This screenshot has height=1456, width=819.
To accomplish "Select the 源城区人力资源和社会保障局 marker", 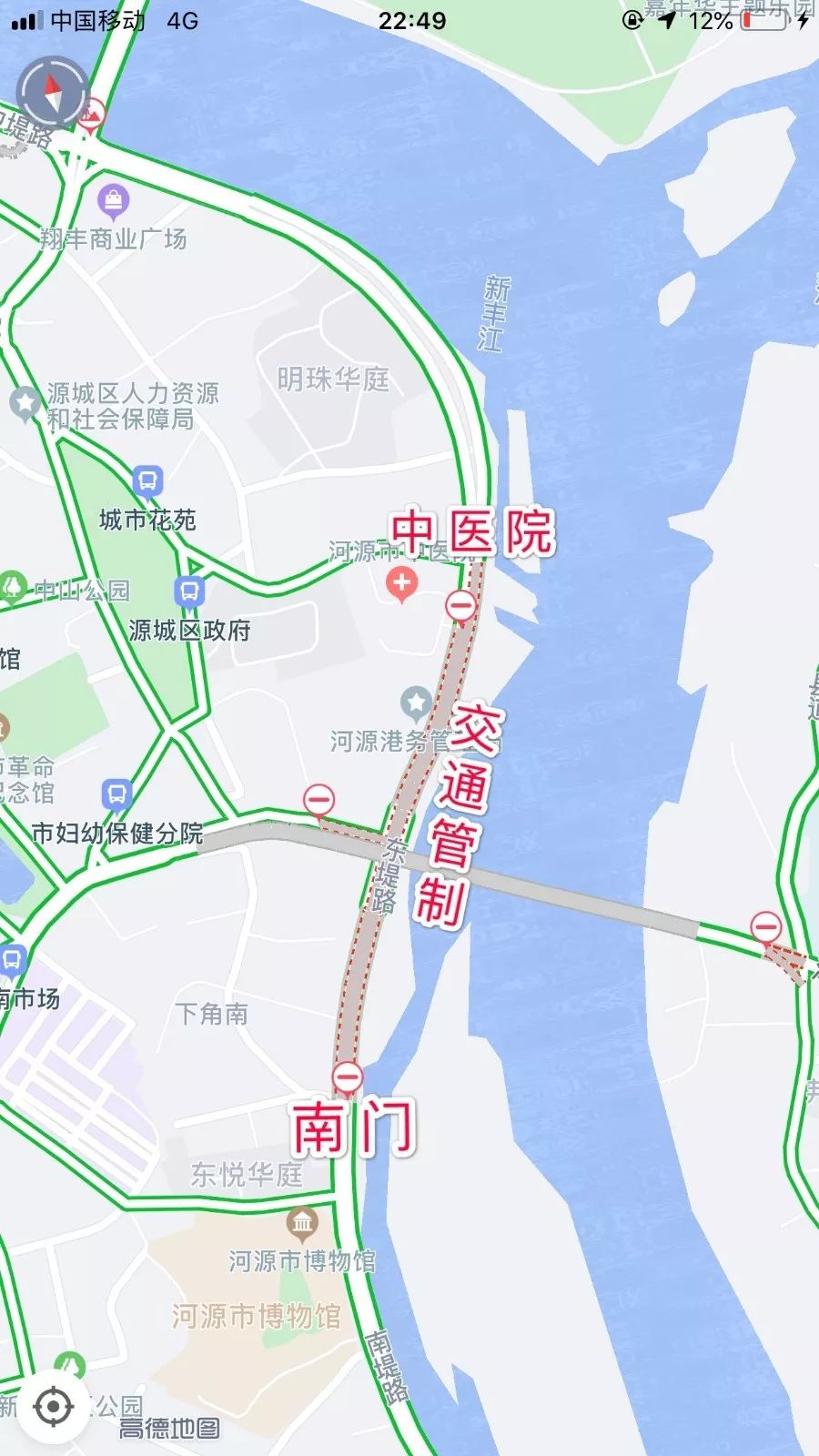I will tap(25, 402).
